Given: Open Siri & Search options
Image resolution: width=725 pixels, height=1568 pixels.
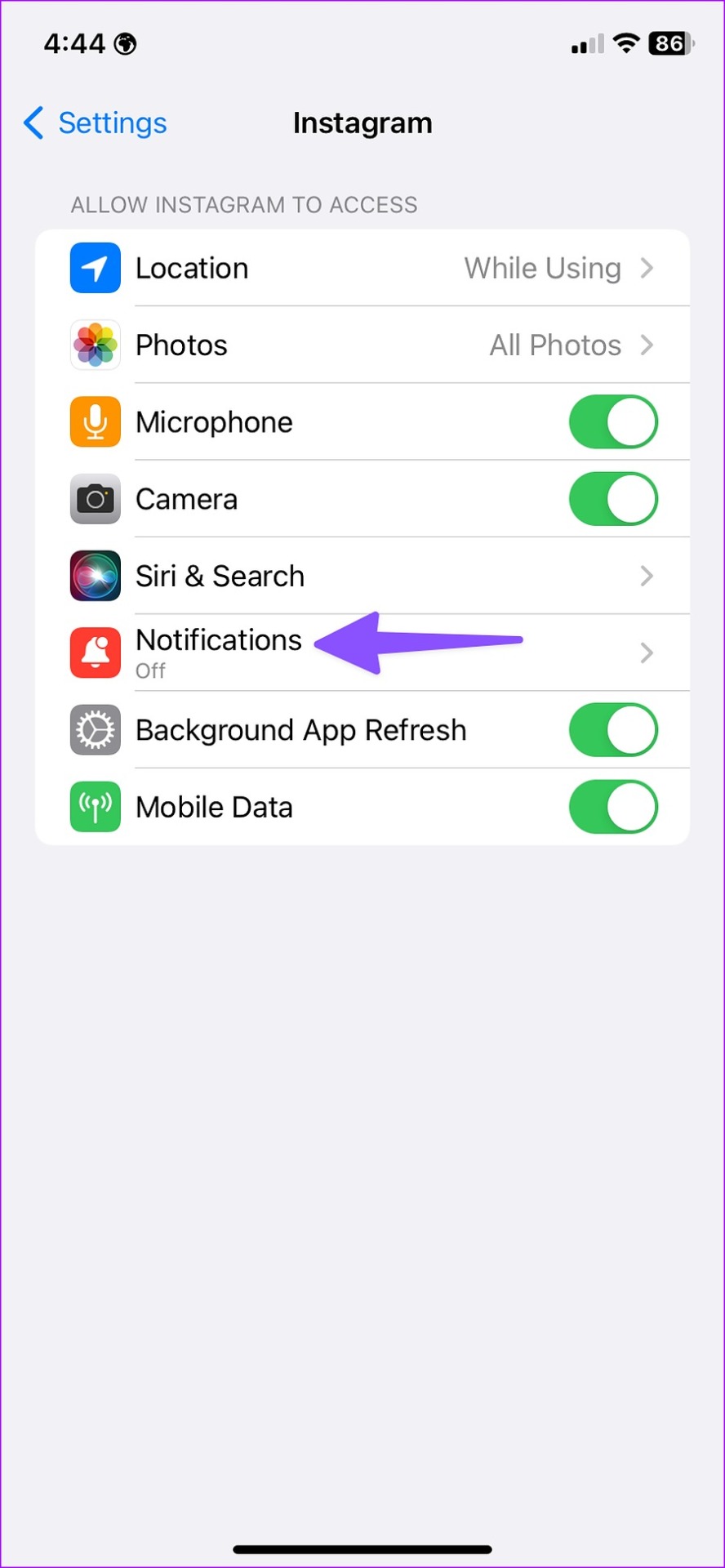Looking at the screenshot, I should coord(362,576).
